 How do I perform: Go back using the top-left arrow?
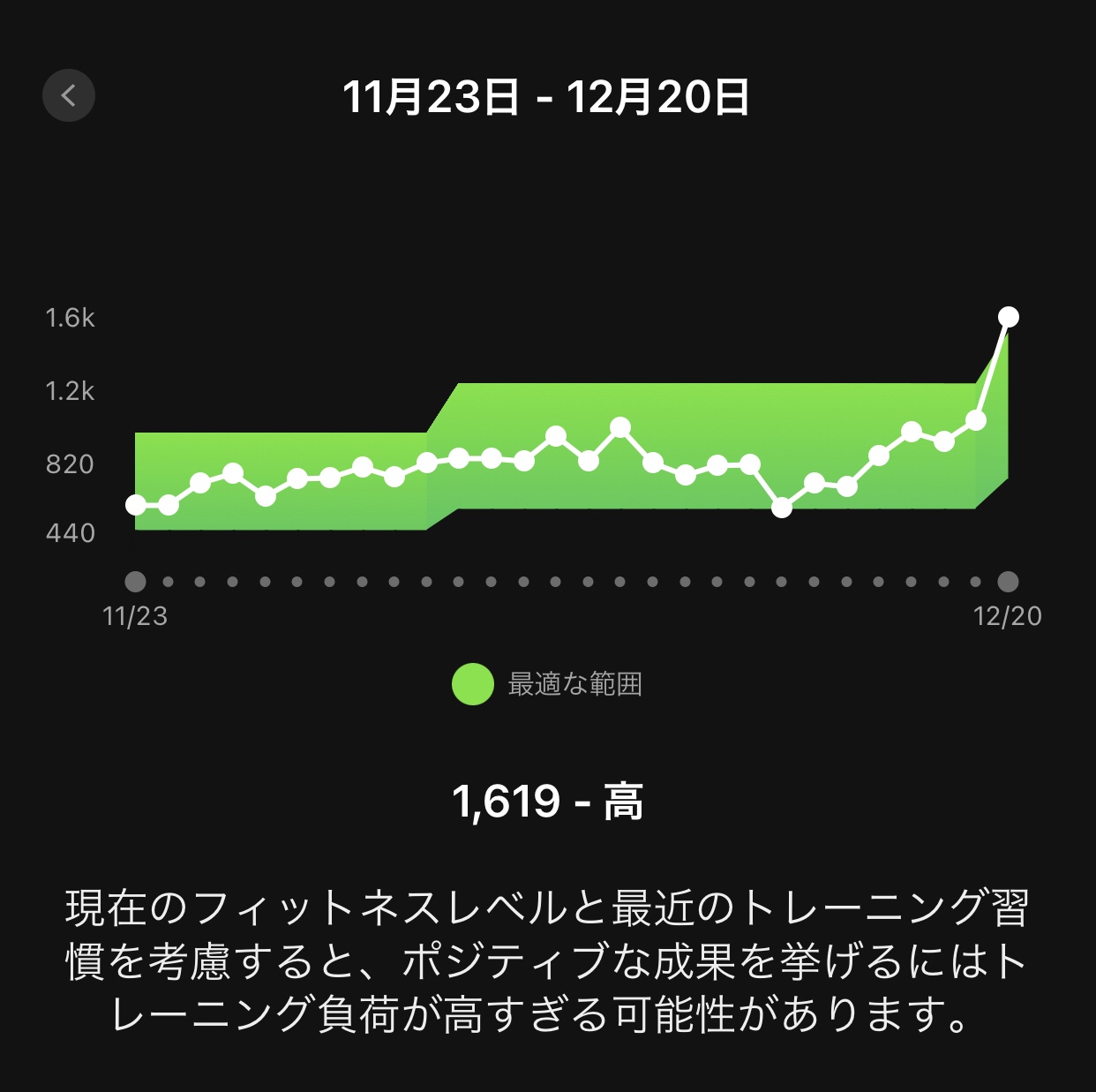coord(69,95)
